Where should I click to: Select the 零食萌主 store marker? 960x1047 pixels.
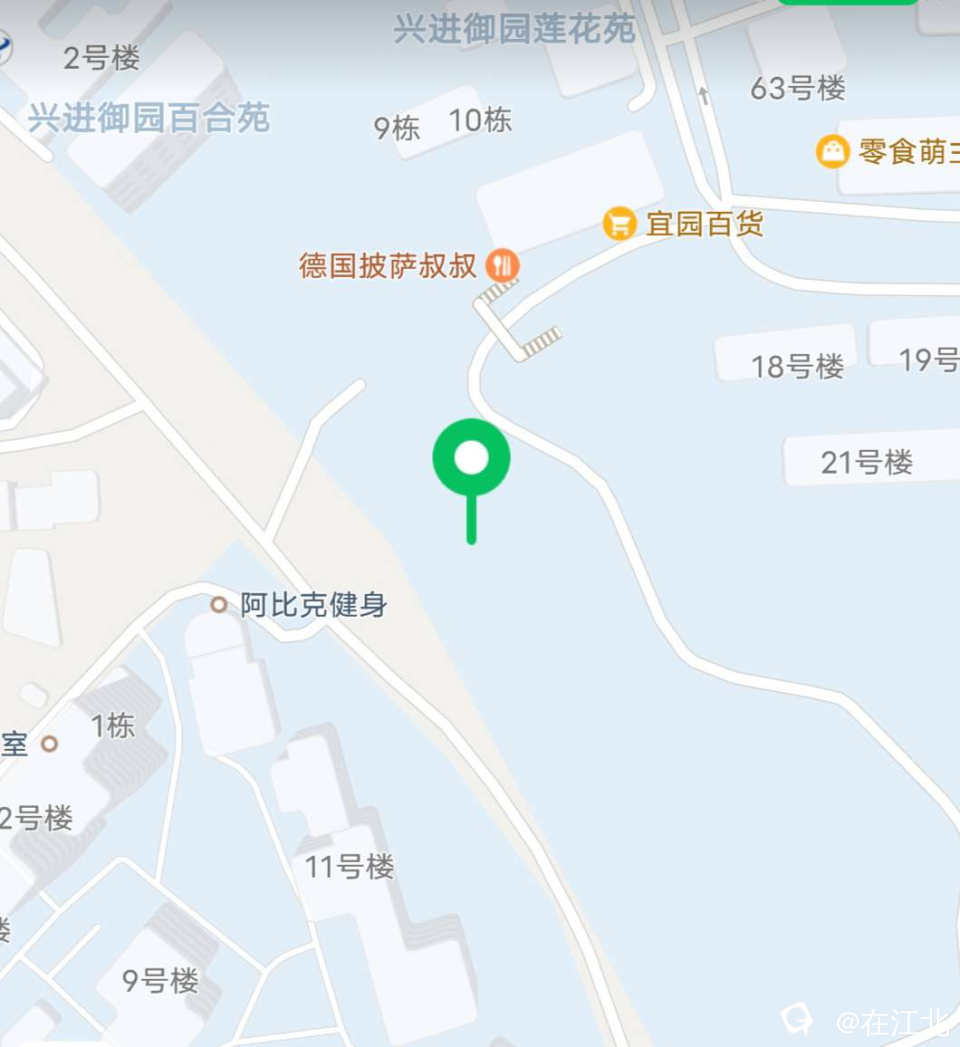pos(833,152)
